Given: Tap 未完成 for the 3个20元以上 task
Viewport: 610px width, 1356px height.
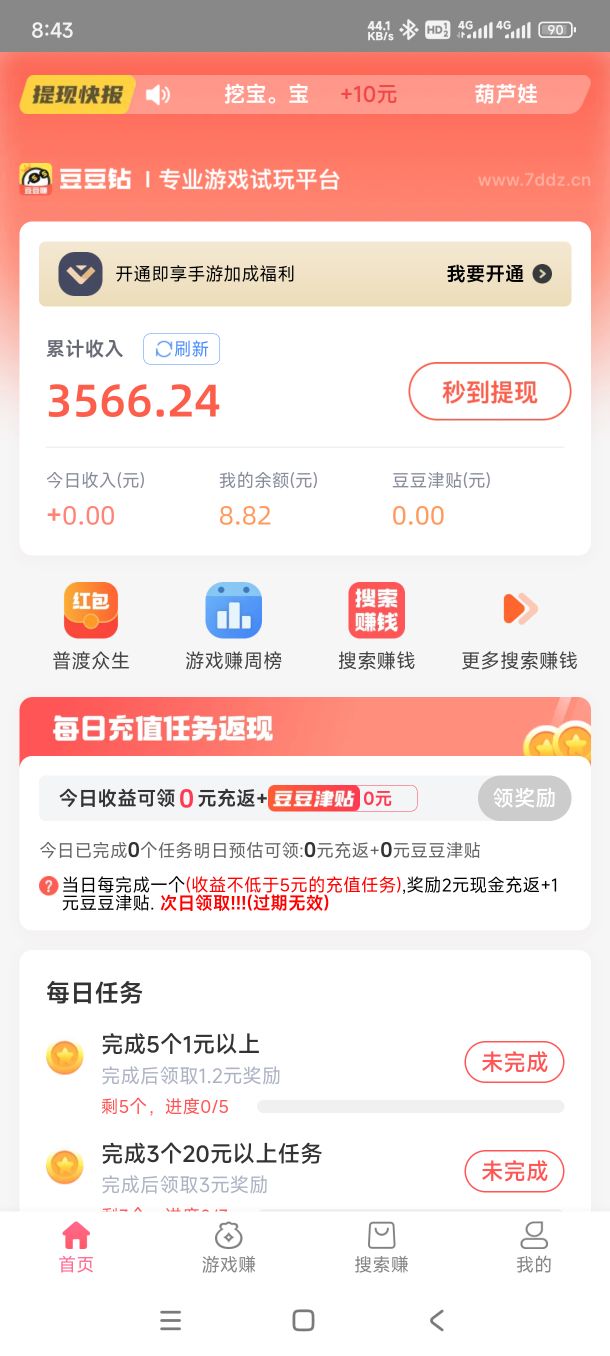Looking at the screenshot, I should [514, 1171].
